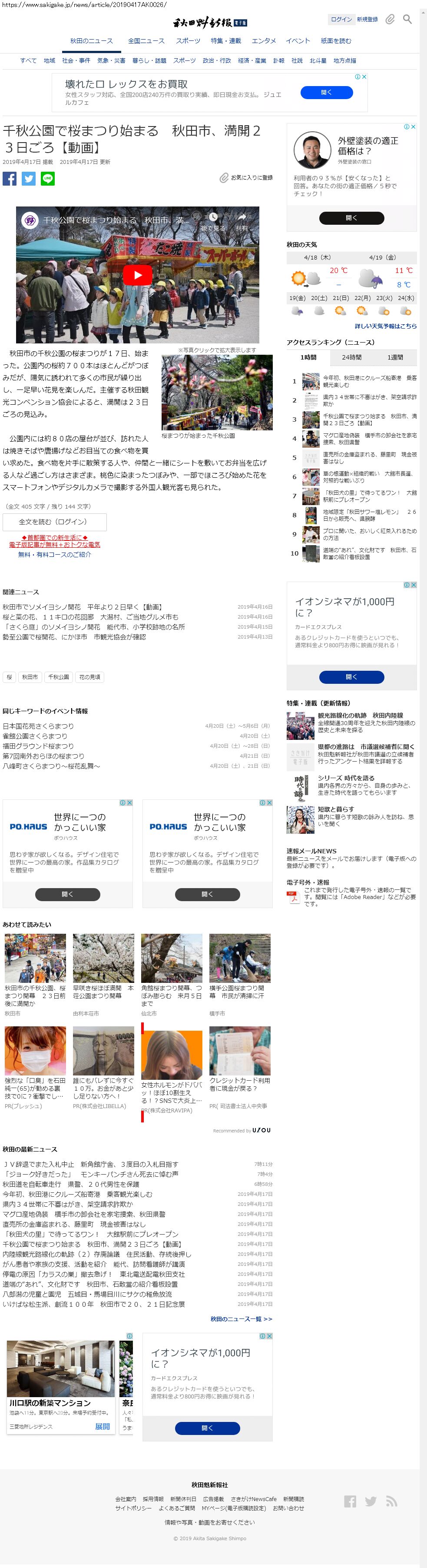Select the 気象・災害 subcategory
The image size is (427, 1568).
pyautogui.click(x=111, y=61)
